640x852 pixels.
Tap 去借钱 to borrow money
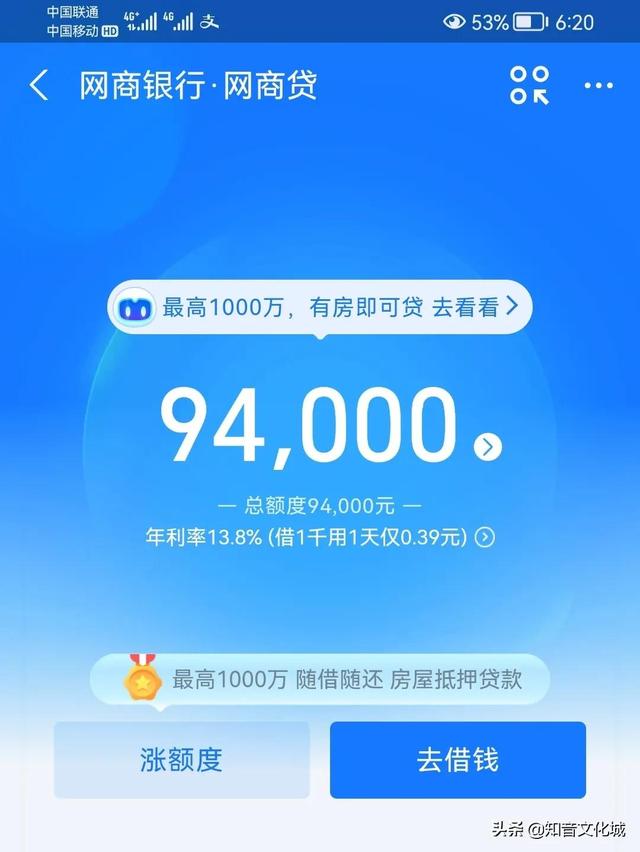pos(457,760)
